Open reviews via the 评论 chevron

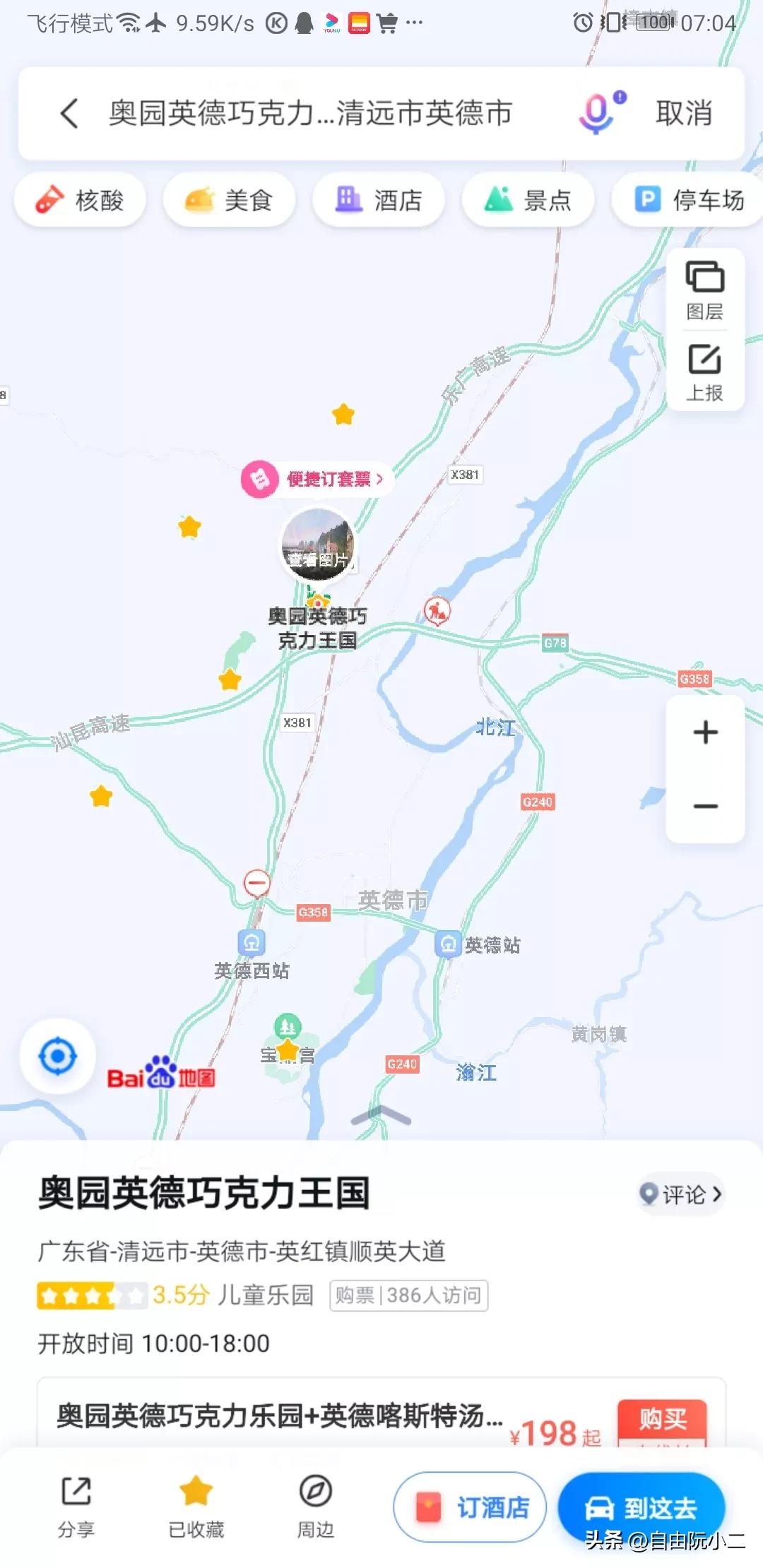(680, 1194)
